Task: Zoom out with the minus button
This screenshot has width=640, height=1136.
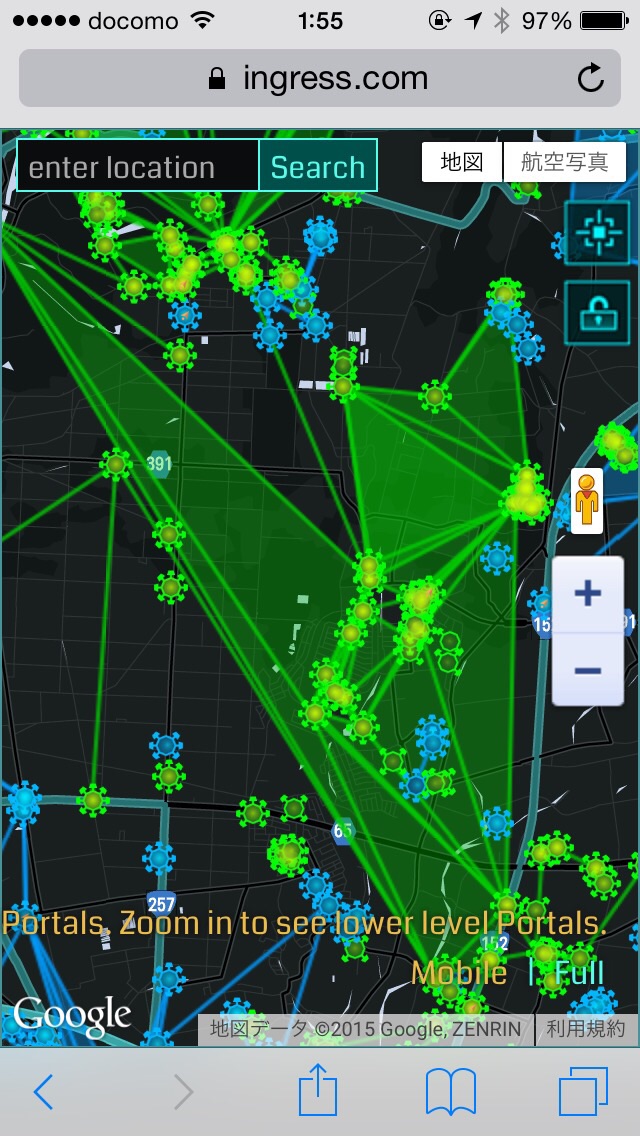Action: coord(588,670)
